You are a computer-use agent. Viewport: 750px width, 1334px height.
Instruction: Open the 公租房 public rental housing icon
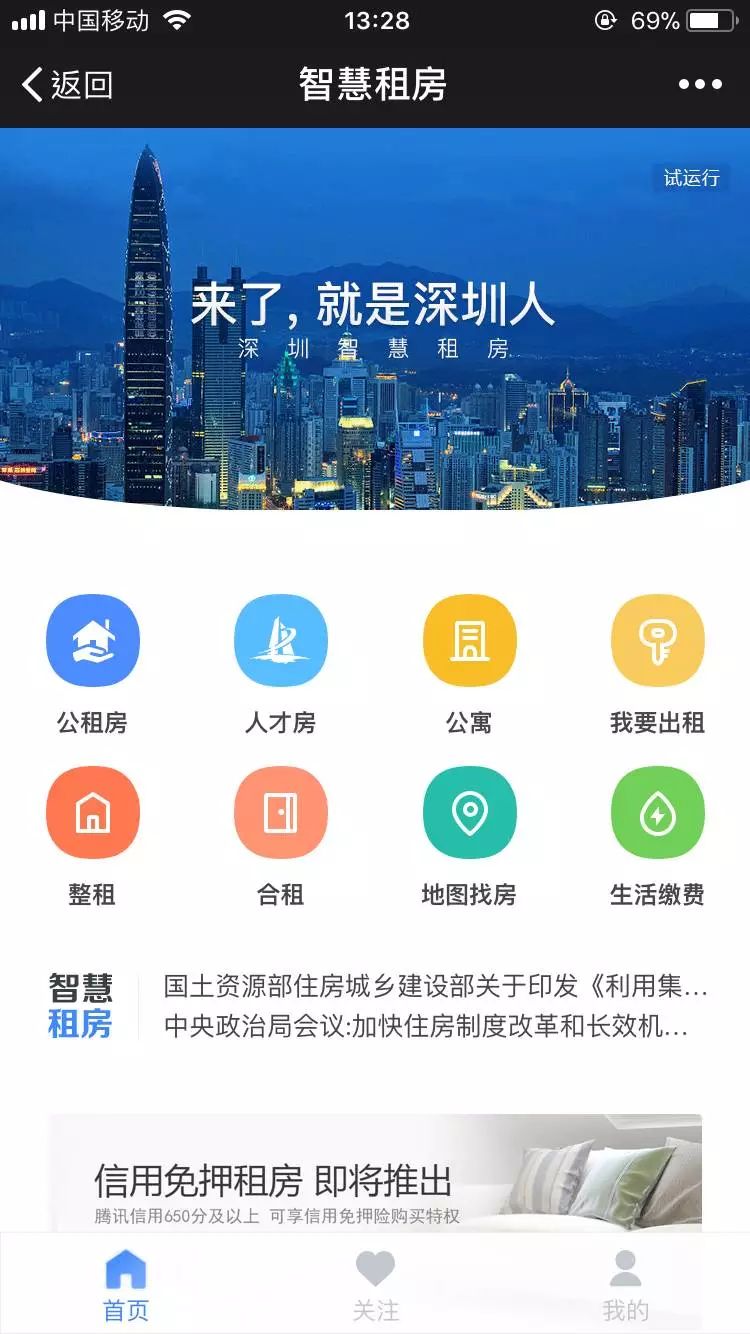point(93,640)
